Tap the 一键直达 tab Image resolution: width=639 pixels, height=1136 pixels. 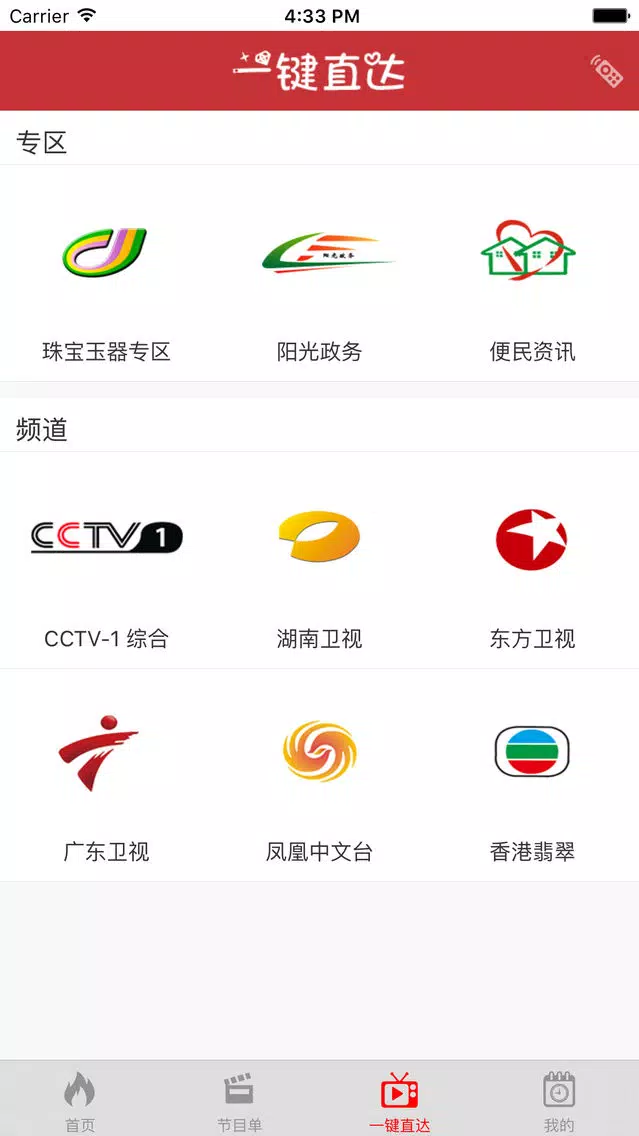[399, 1100]
